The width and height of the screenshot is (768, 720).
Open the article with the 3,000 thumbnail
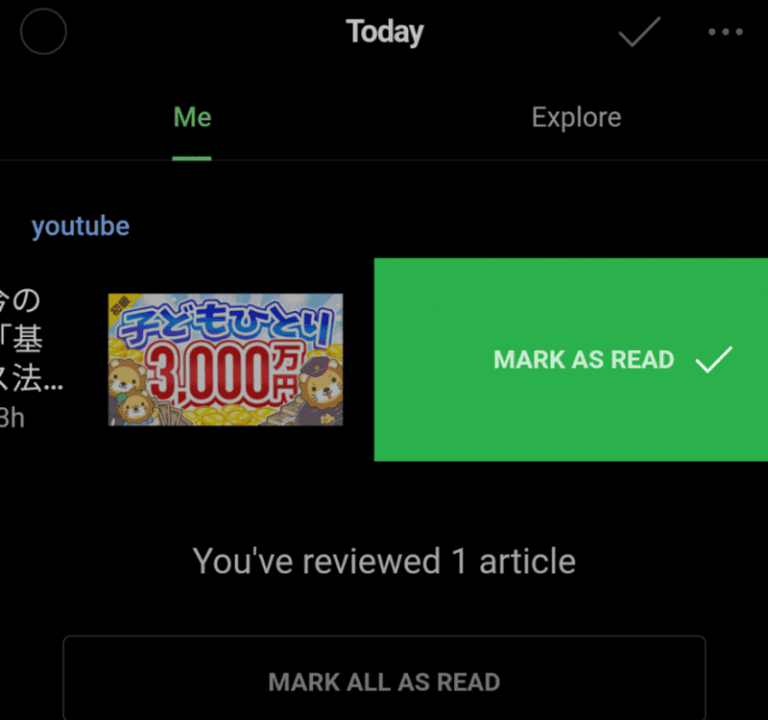click(225, 360)
